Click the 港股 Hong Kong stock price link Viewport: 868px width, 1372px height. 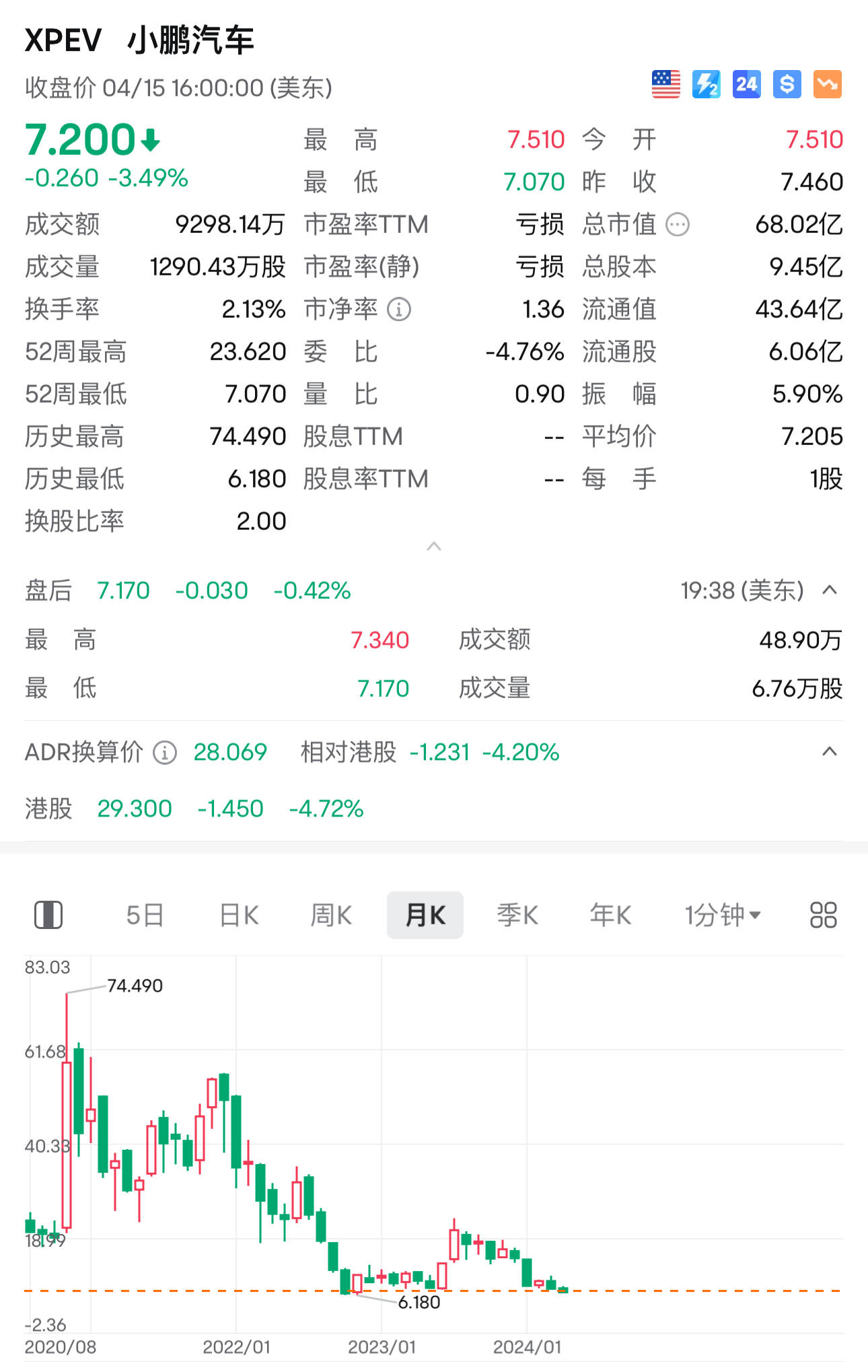(135, 808)
